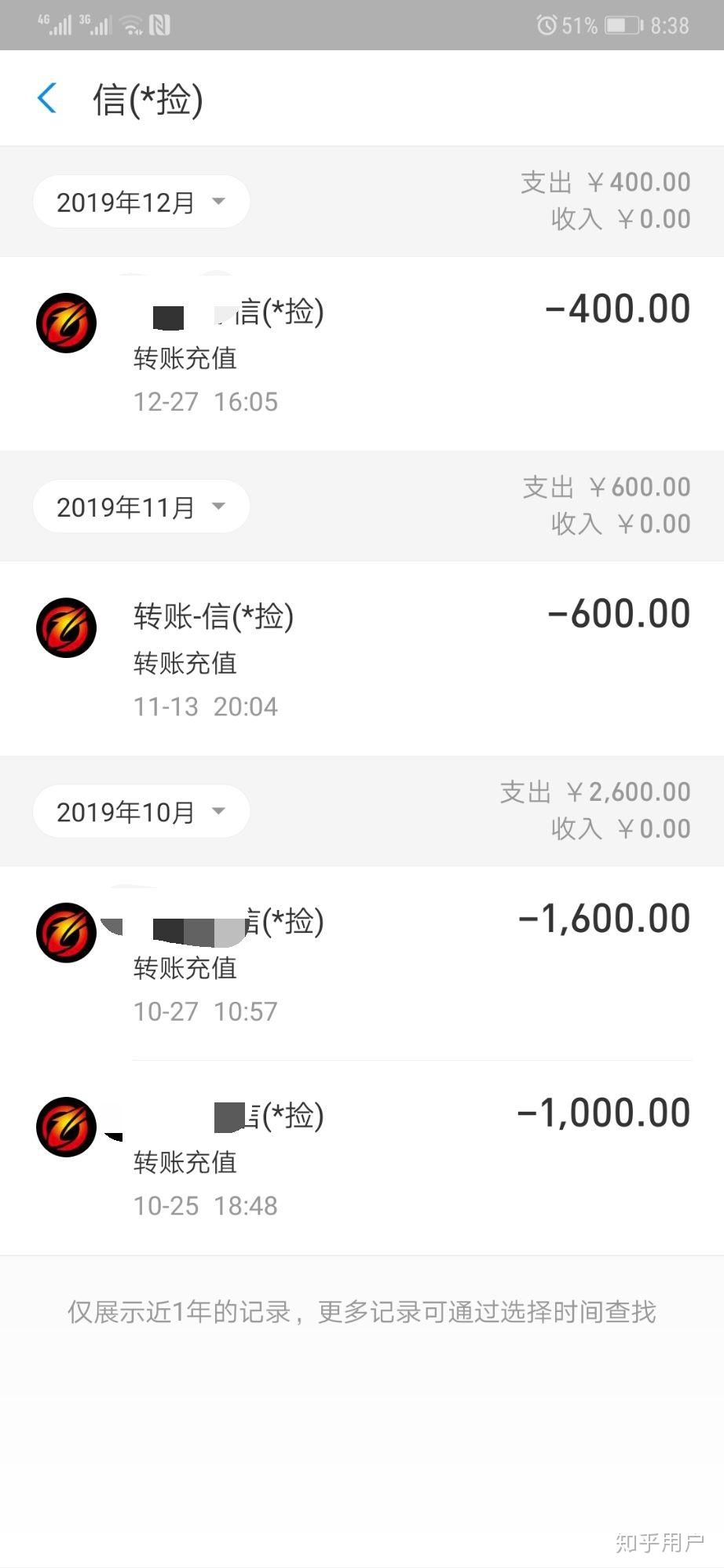
Task: Open the 2019年10月 month picker
Action: pyautogui.click(x=141, y=812)
